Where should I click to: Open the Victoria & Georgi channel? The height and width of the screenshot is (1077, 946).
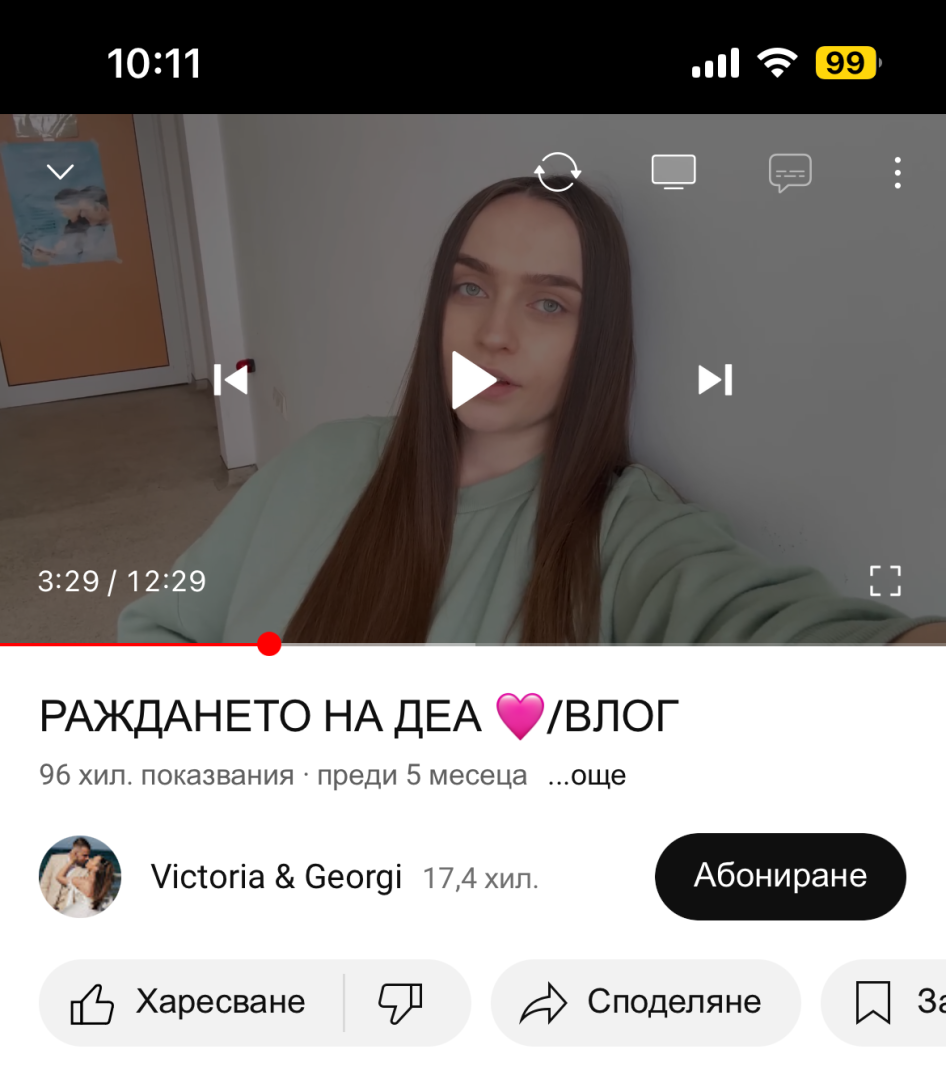point(276,876)
